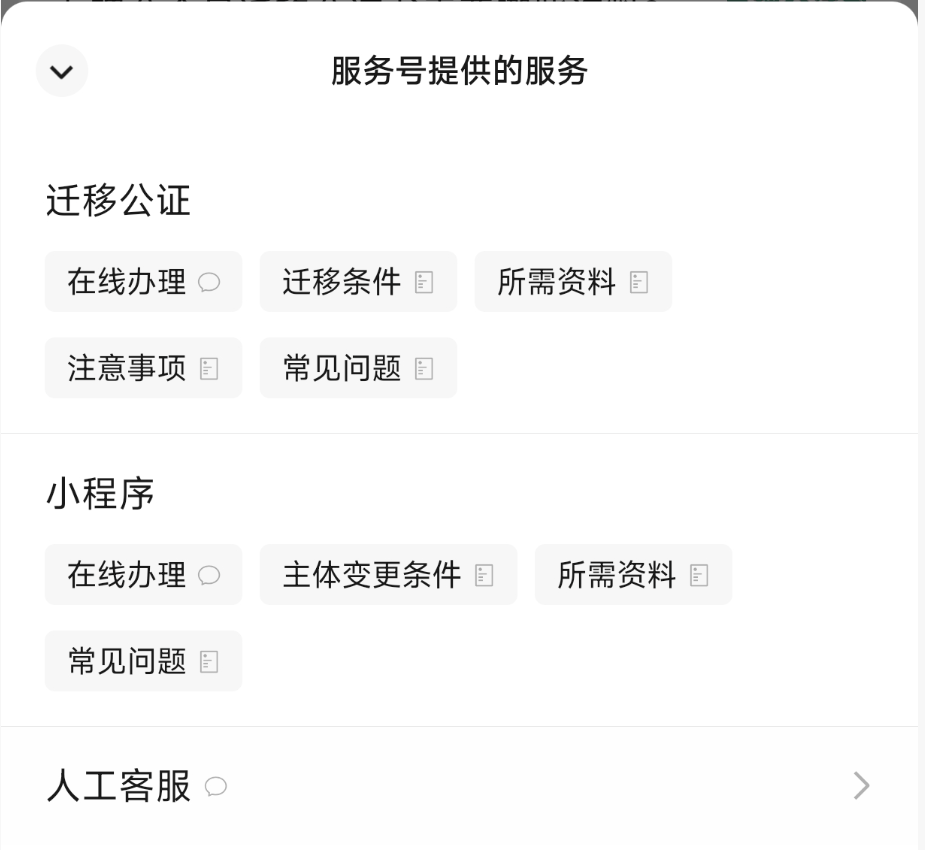
Task: Select 常见问题 under 迁移公证
Action: tap(358, 368)
